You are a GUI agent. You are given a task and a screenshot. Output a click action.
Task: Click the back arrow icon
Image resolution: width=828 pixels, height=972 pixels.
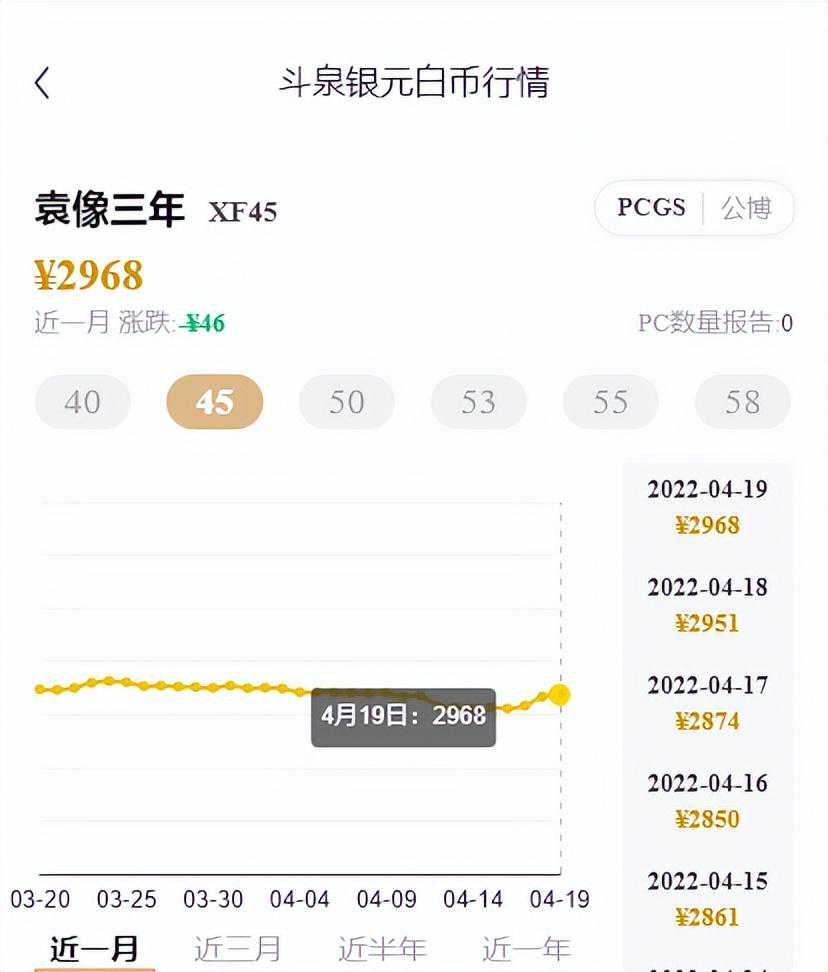42,82
